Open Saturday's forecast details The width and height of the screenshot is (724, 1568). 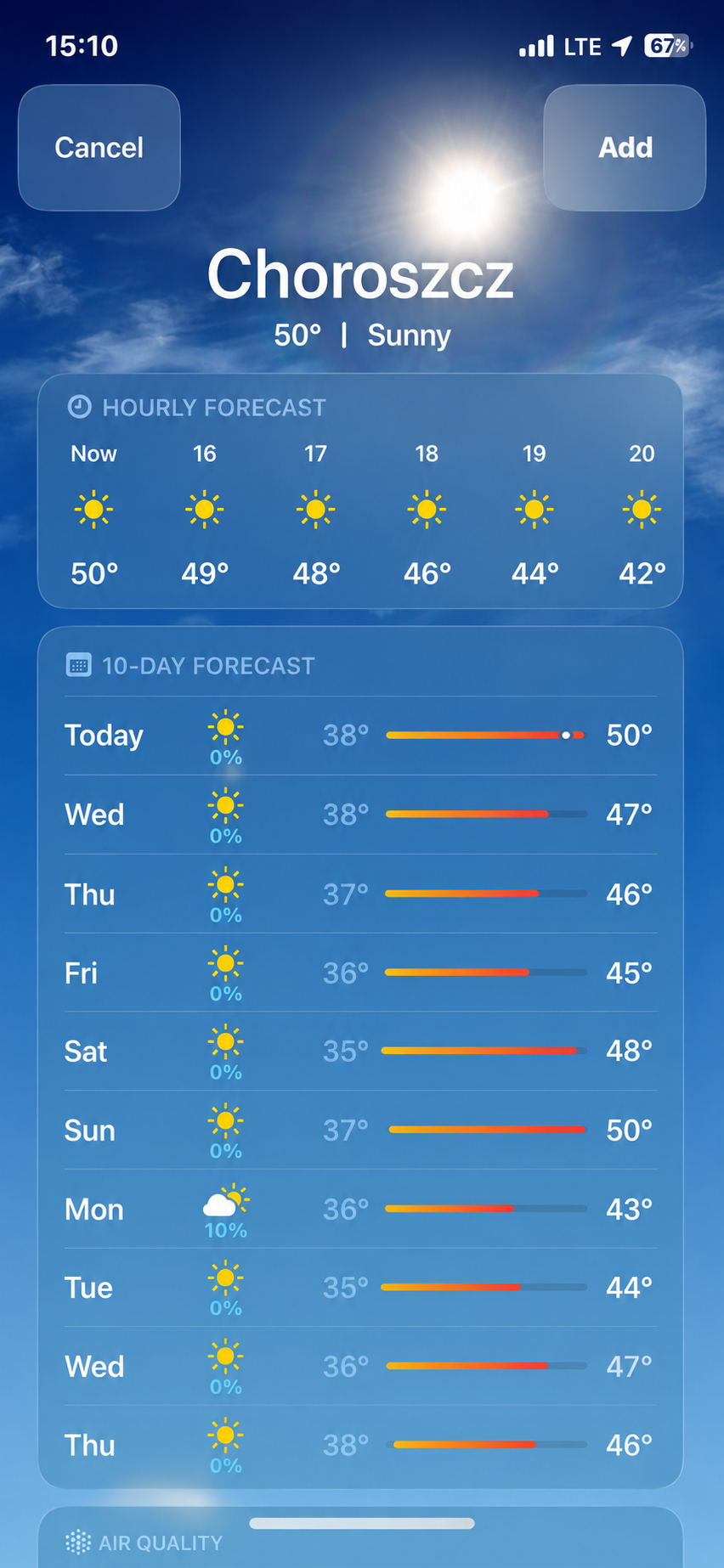[x=360, y=1052]
